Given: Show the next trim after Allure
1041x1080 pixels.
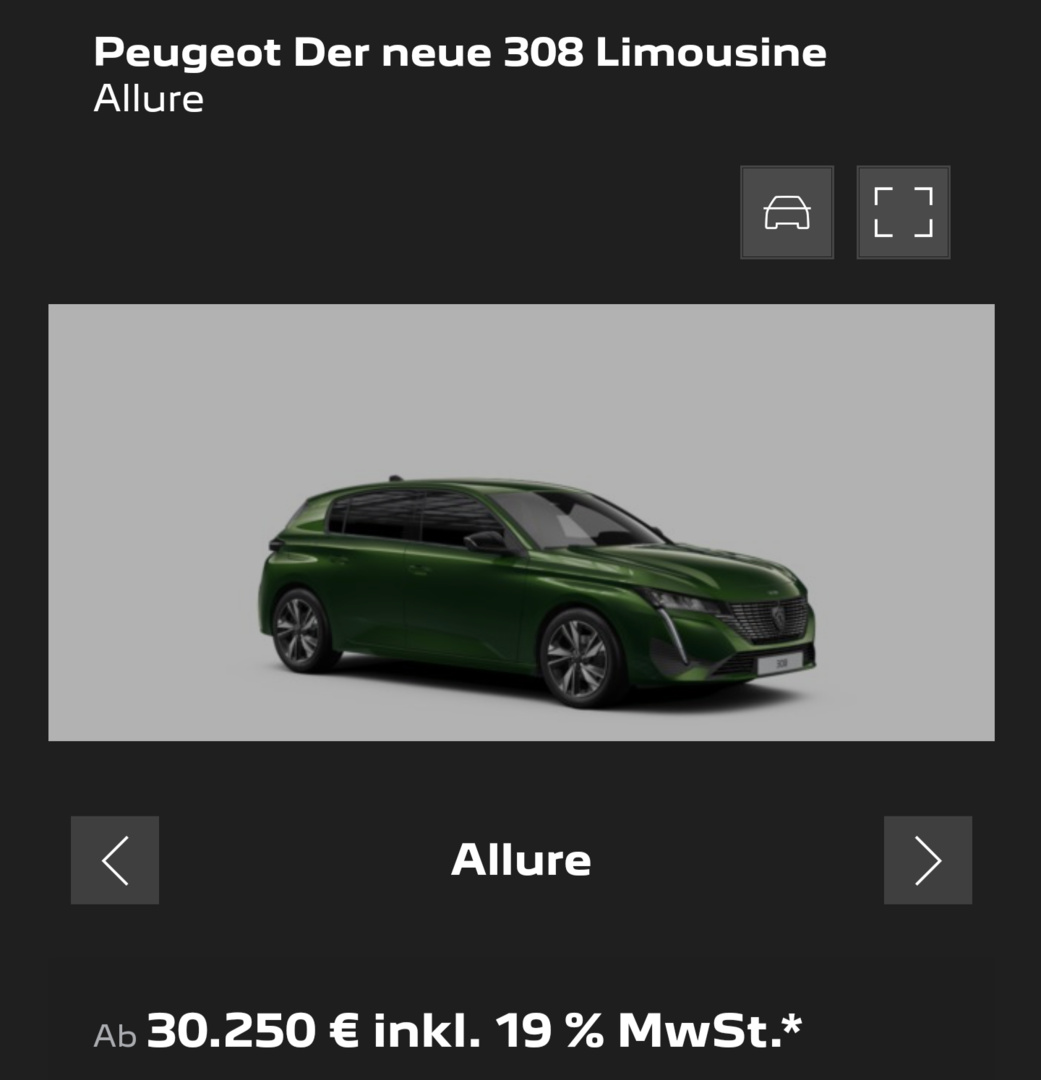Looking at the screenshot, I should point(927,860).
